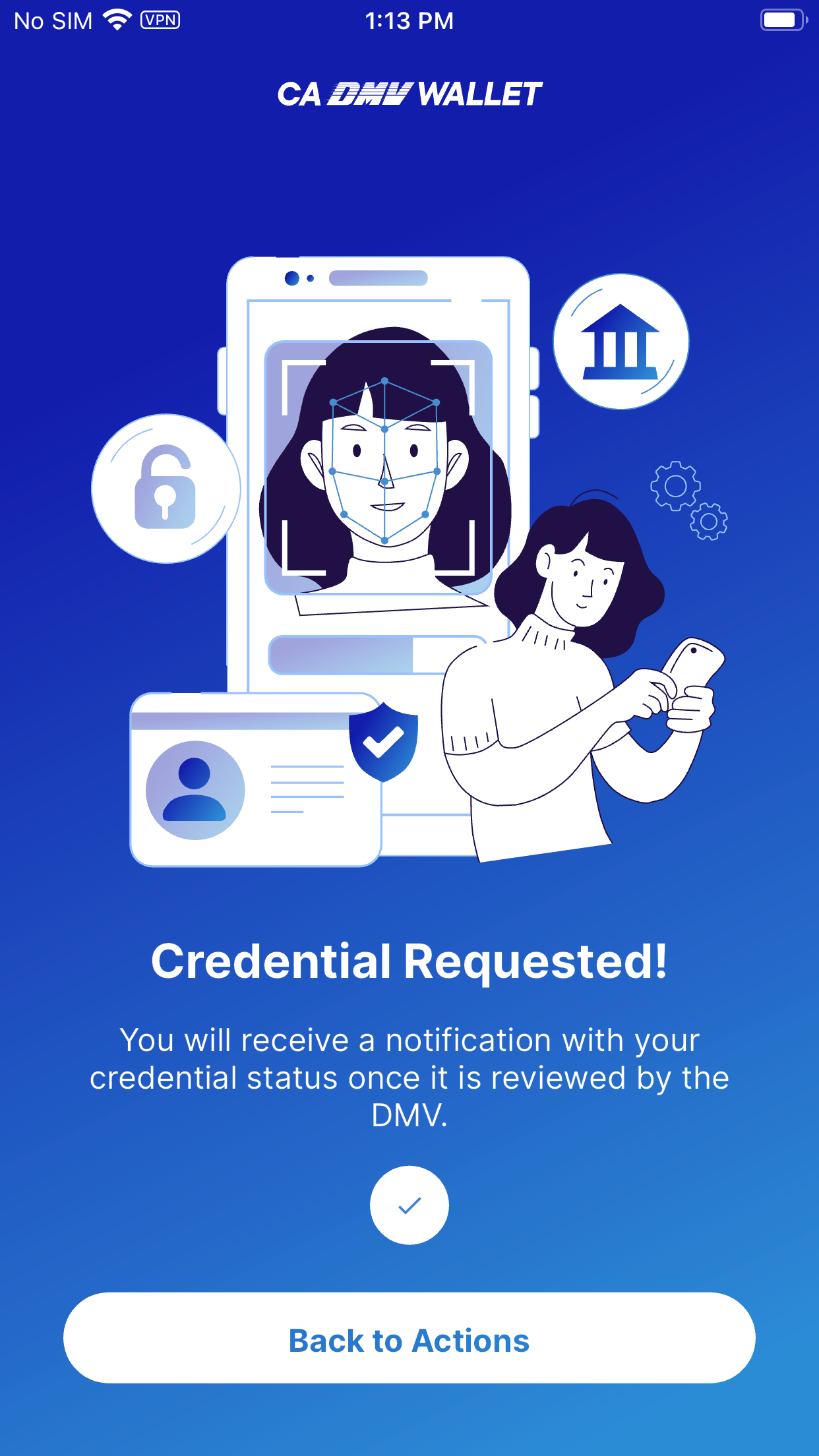Image resolution: width=819 pixels, height=1456 pixels.
Task: Tap the VPN status indicator
Action: [160, 20]
